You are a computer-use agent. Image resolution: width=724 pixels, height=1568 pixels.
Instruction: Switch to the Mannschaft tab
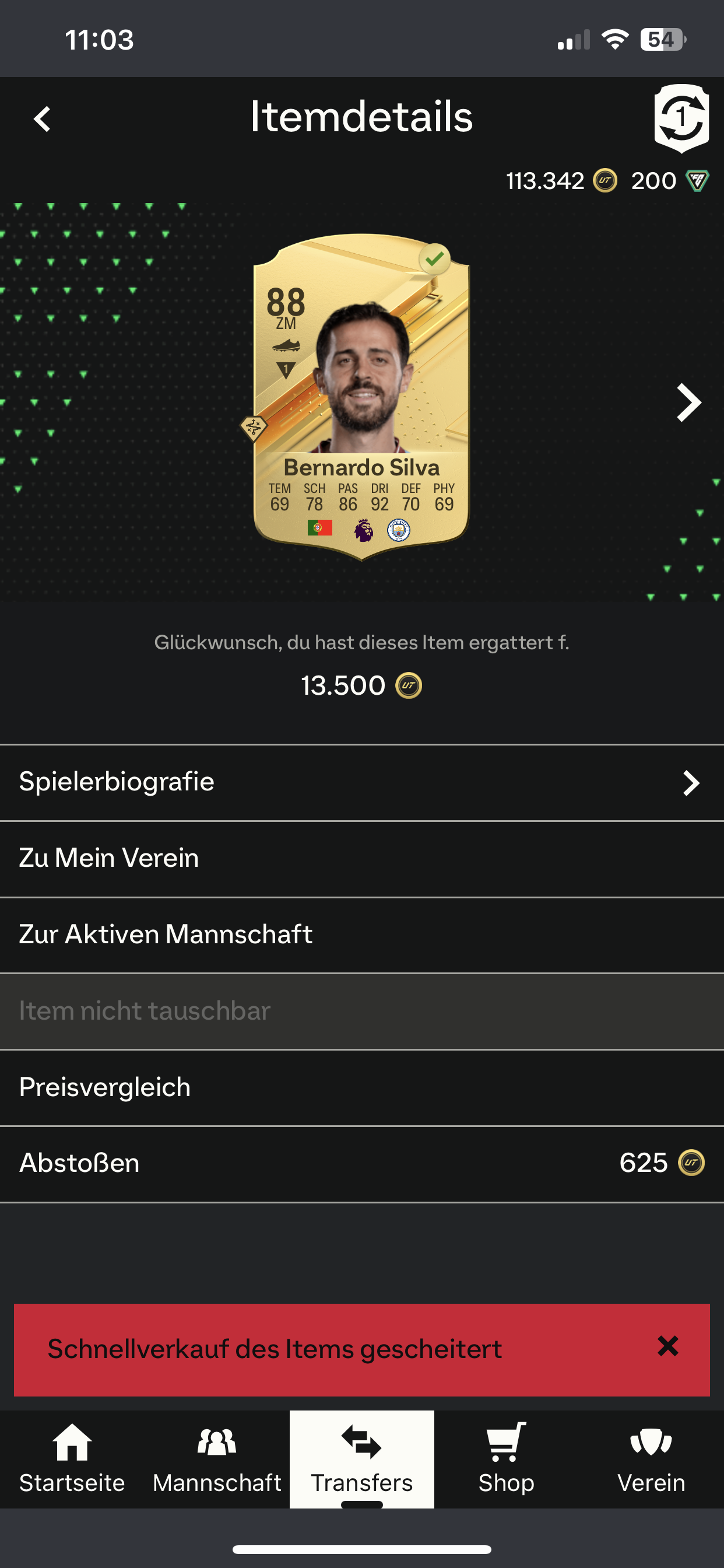click(x=217, y=1459)
